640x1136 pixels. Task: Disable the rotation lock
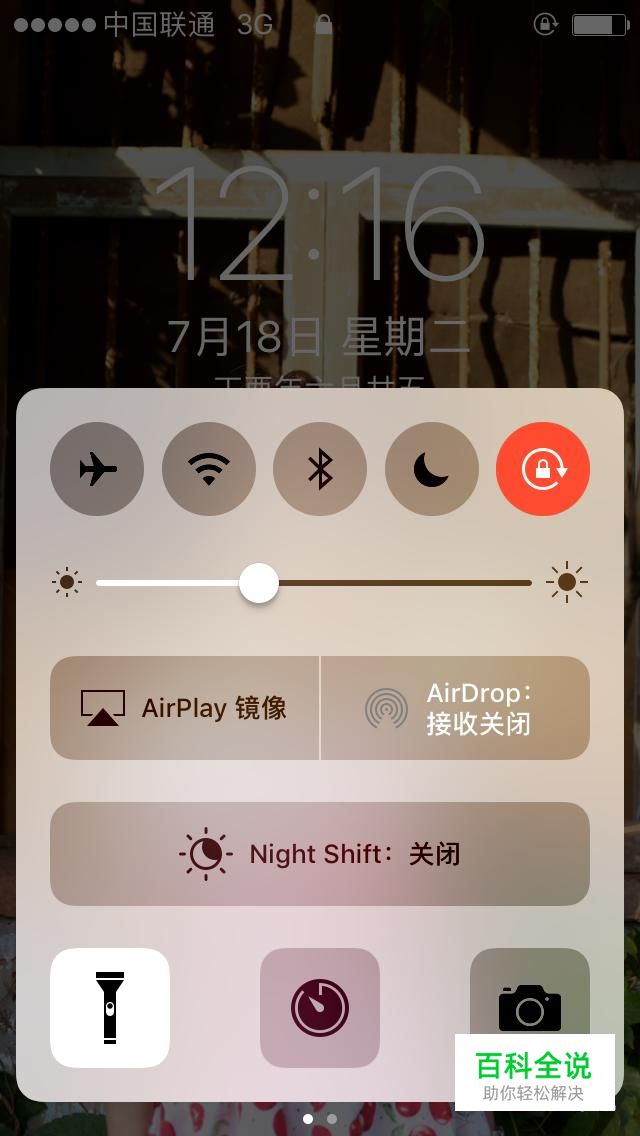pyautogui.click(x=543, y=469)
